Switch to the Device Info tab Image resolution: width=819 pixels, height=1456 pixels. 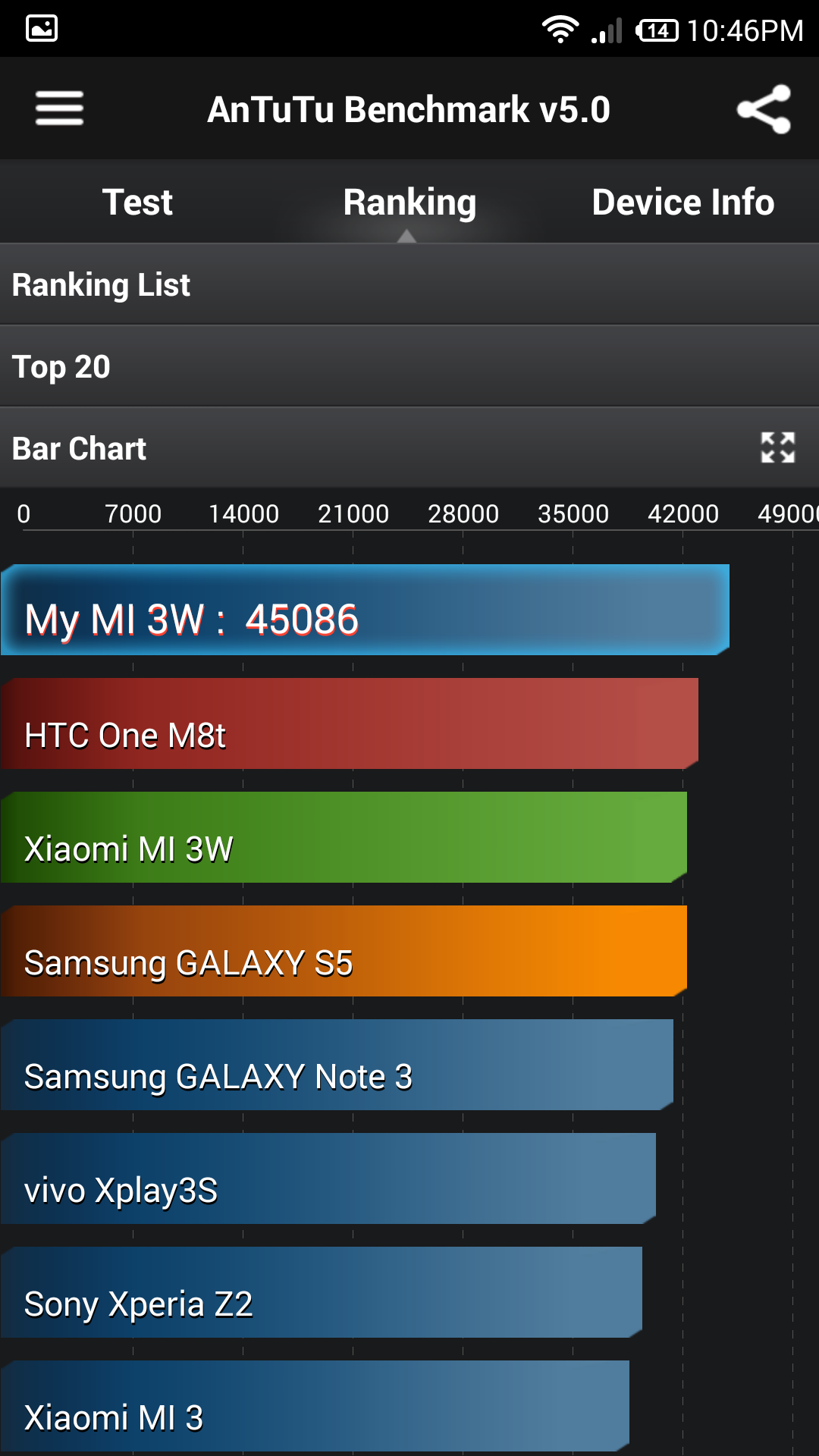tap(682, 202)
